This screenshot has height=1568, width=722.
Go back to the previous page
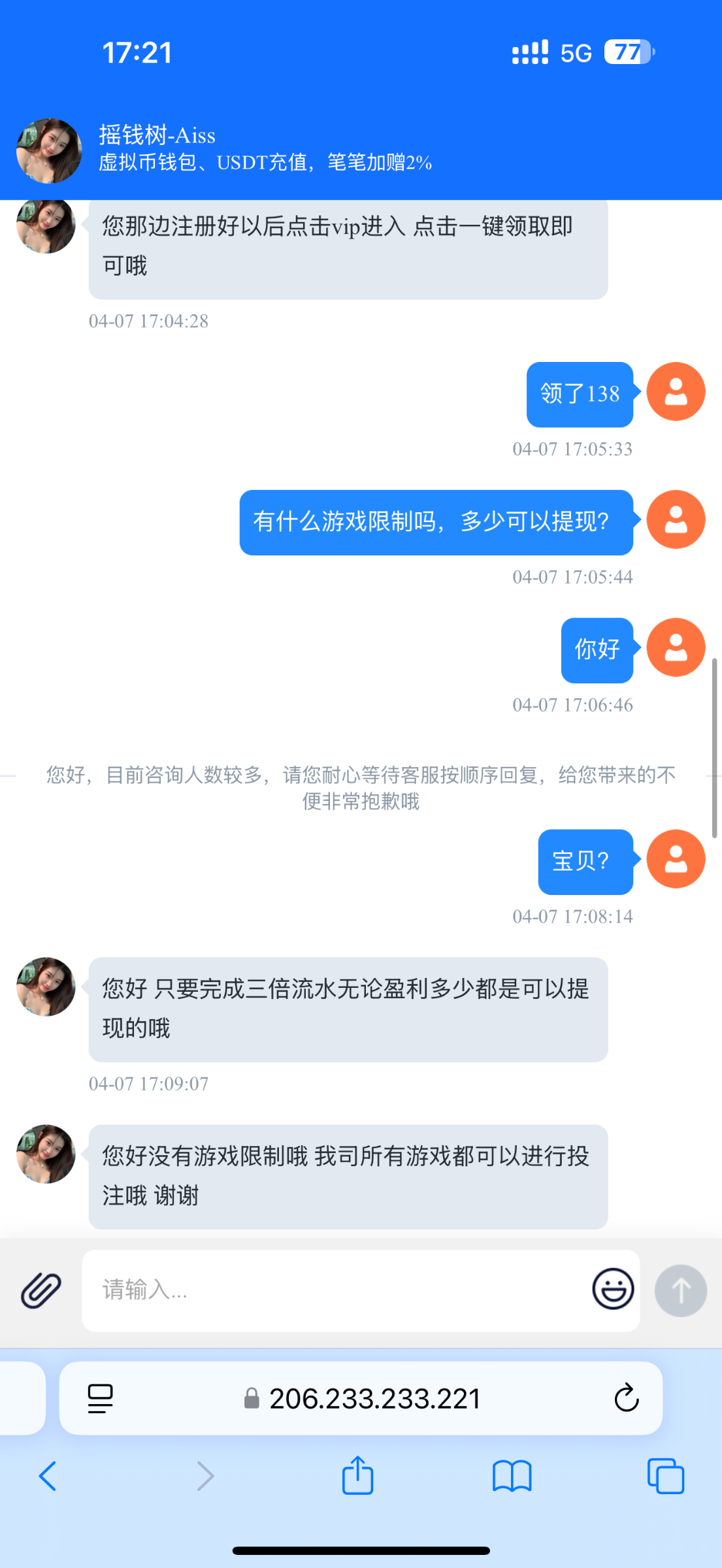point(48,1476)
